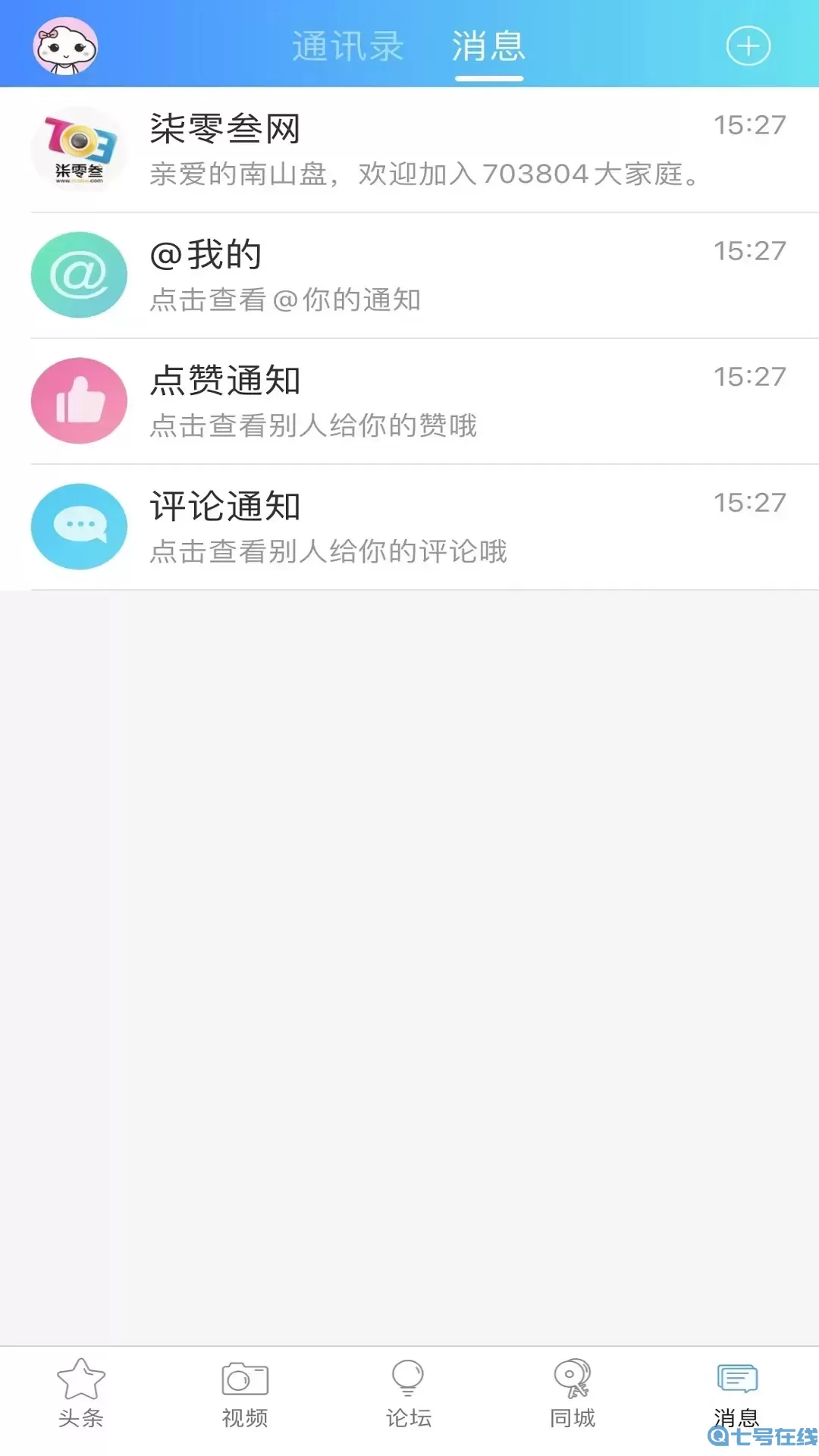819x1456 pixels.
Task: Open the 点赞通知 thumbs-up icon
Action: click(x=79, y=400)
